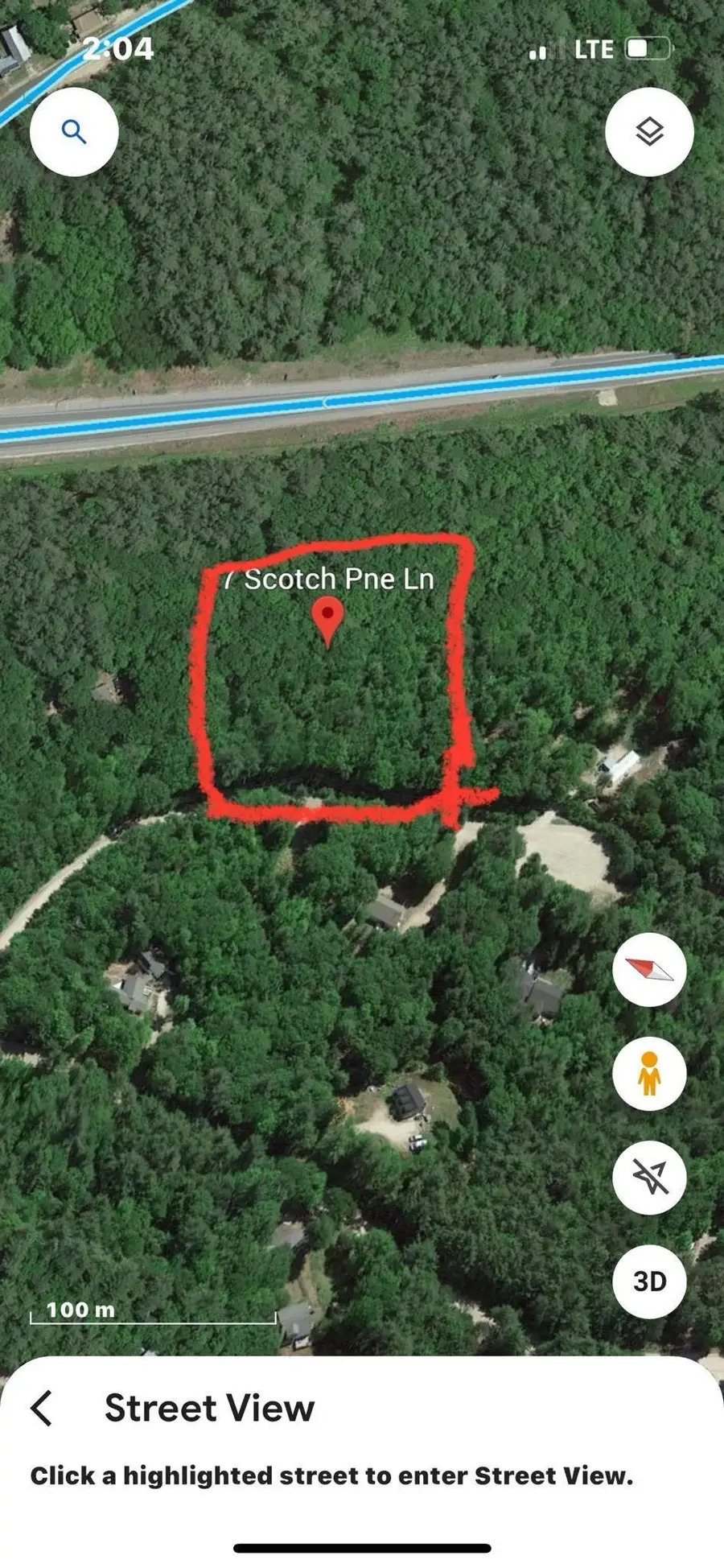
Task: Tap the disabled location arrow icon
Action: tap(649, 1177)
